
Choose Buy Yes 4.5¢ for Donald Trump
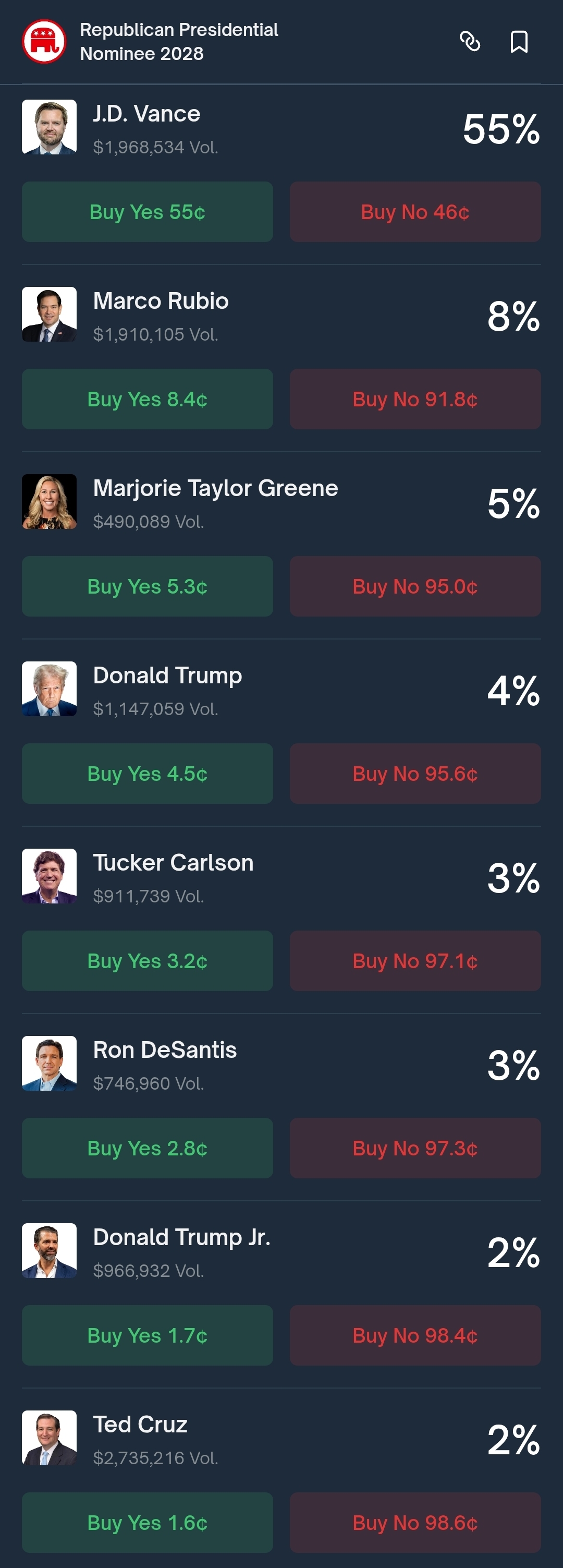(147, 774)
